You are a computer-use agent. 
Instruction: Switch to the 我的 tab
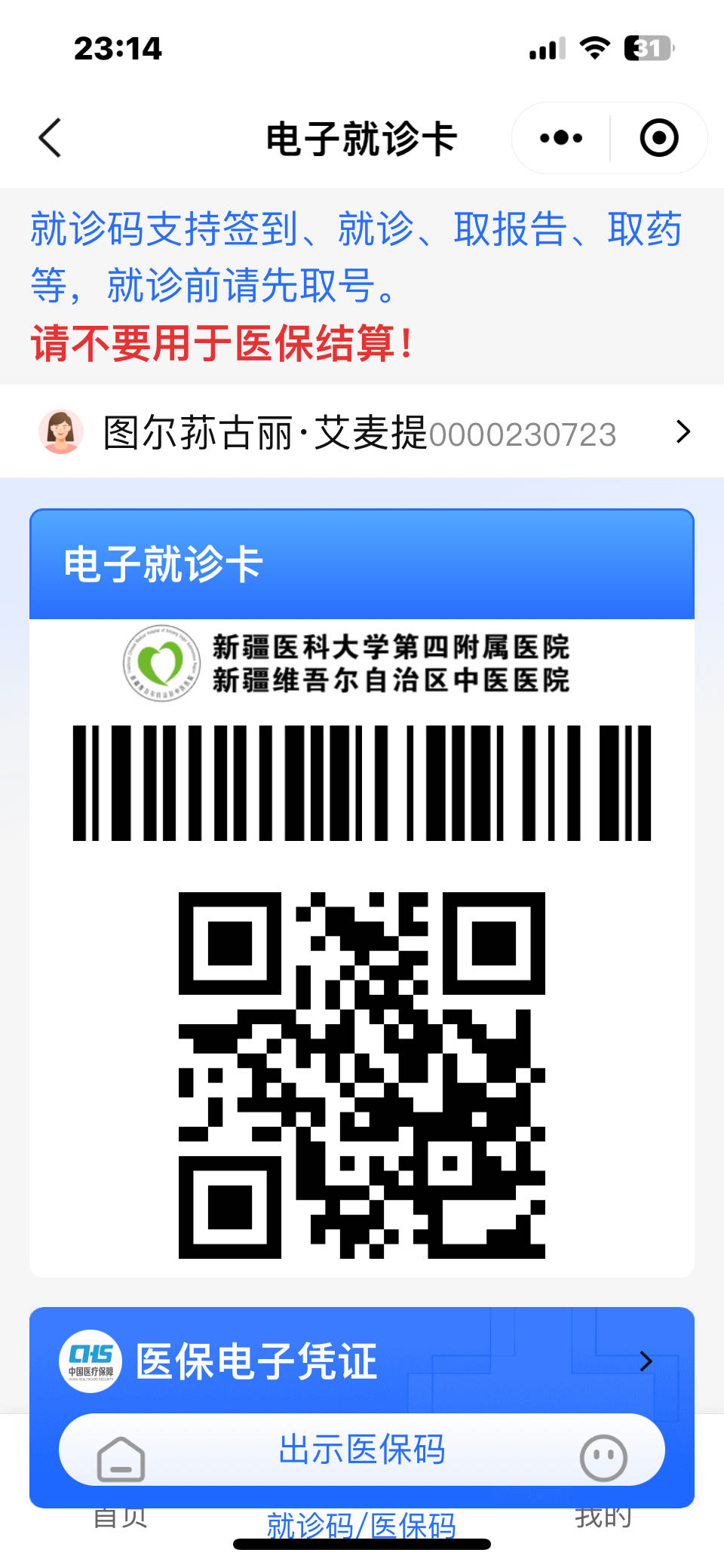(x=603, y=1516)
